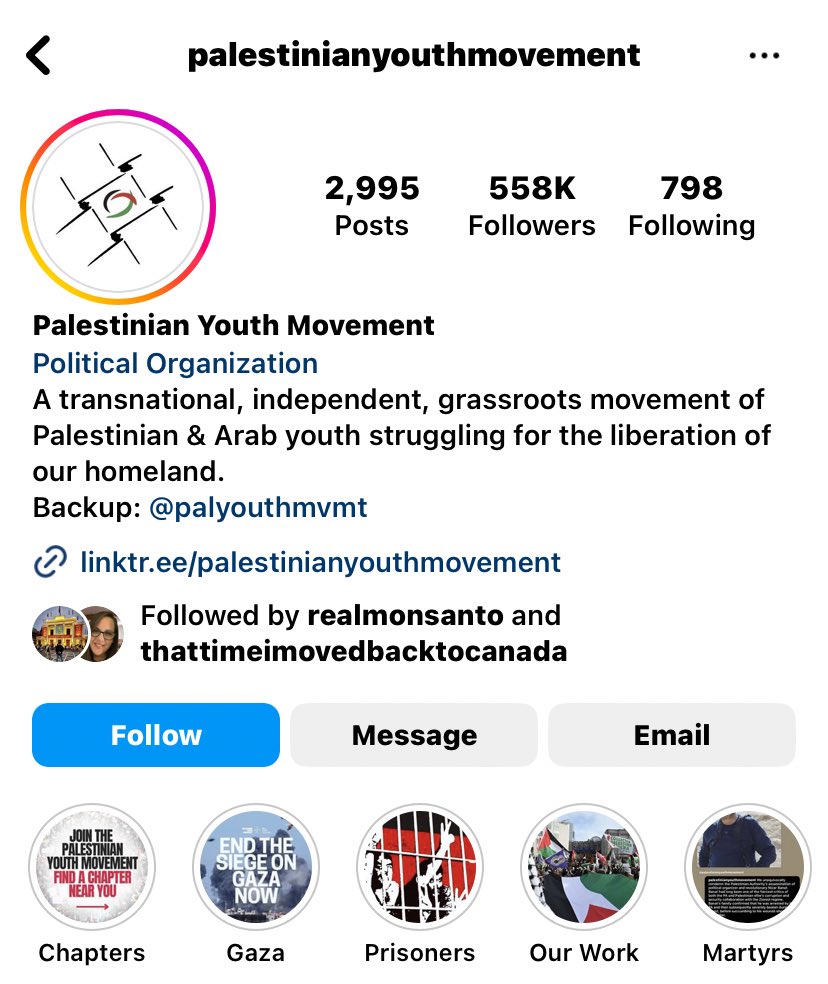Viewport: 828px width, 984px height.
Task: Open the Political Organization category link
Action: (175, 363)
